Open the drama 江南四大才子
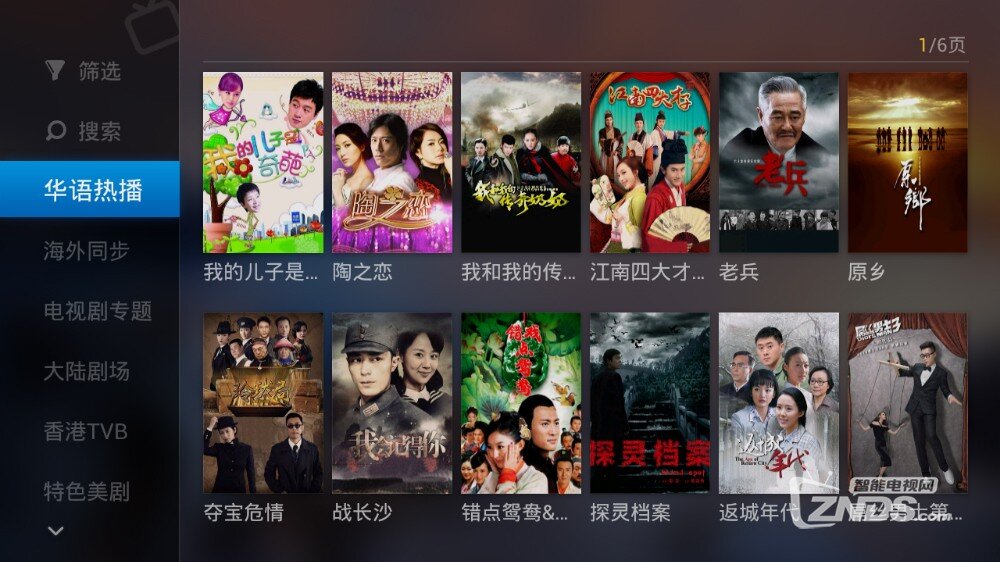 650,162
